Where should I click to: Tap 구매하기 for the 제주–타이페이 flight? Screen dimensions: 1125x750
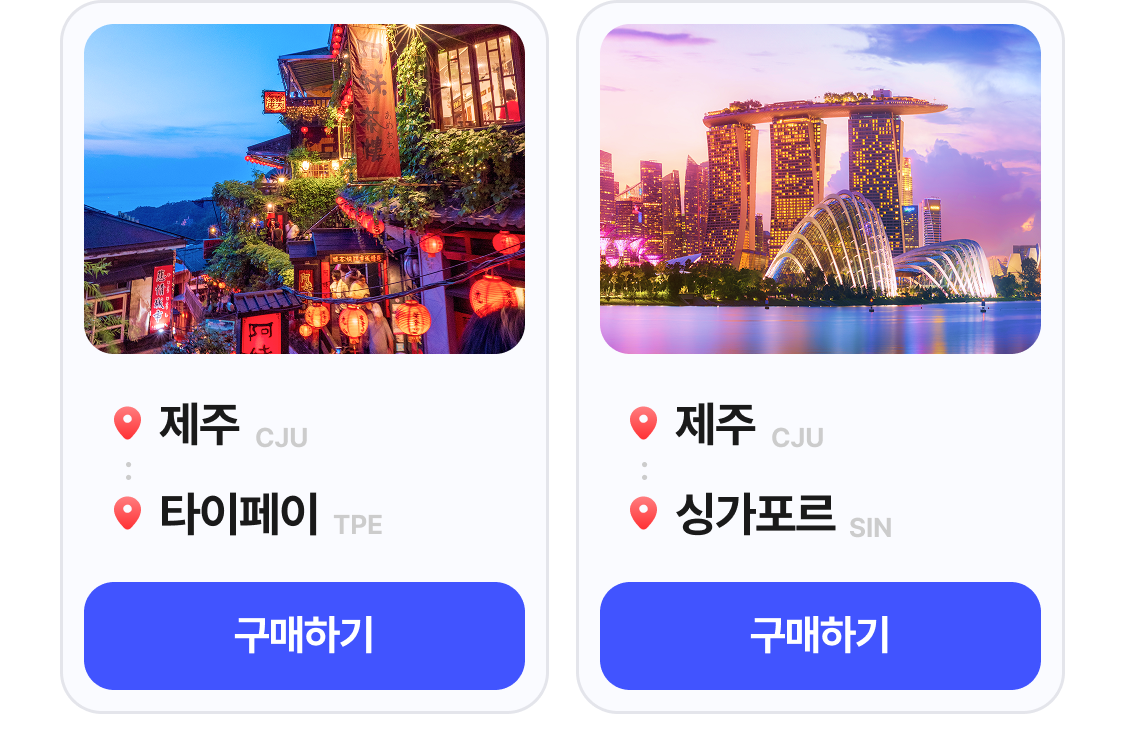coord(304,636)
